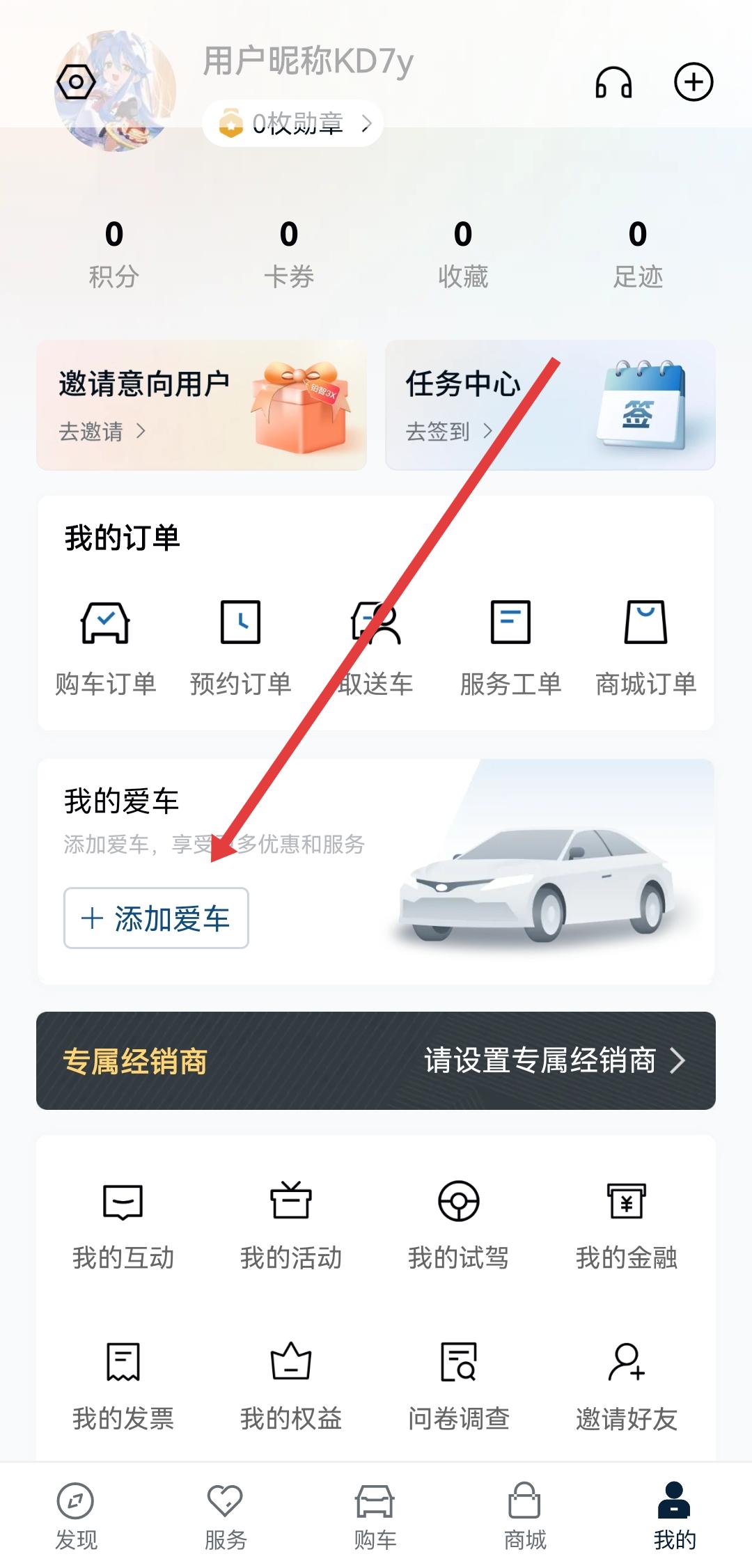Image resolution: width=752 pixels, height=1568 pixels.
Task: View 商城订单
Action: tap(645, 647)
